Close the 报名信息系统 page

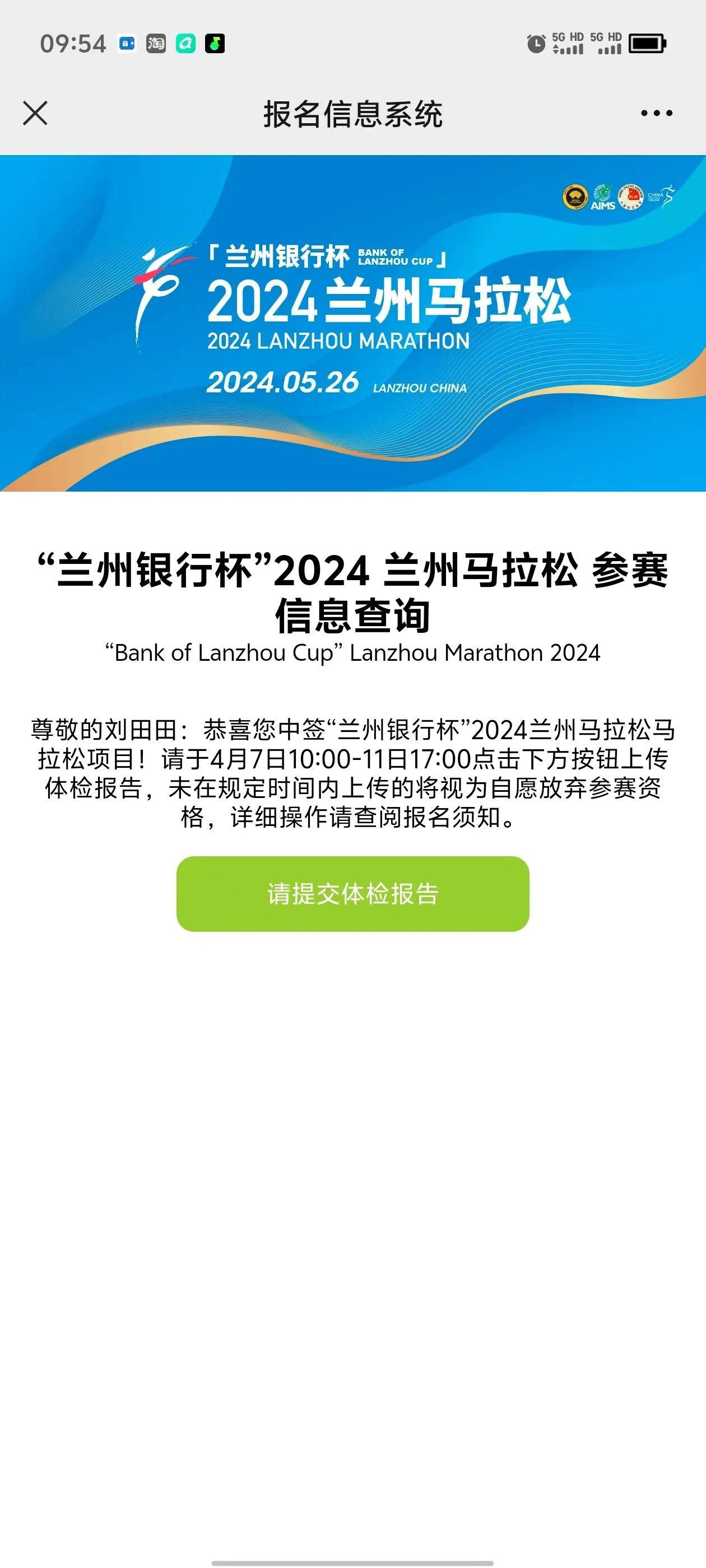35,113
